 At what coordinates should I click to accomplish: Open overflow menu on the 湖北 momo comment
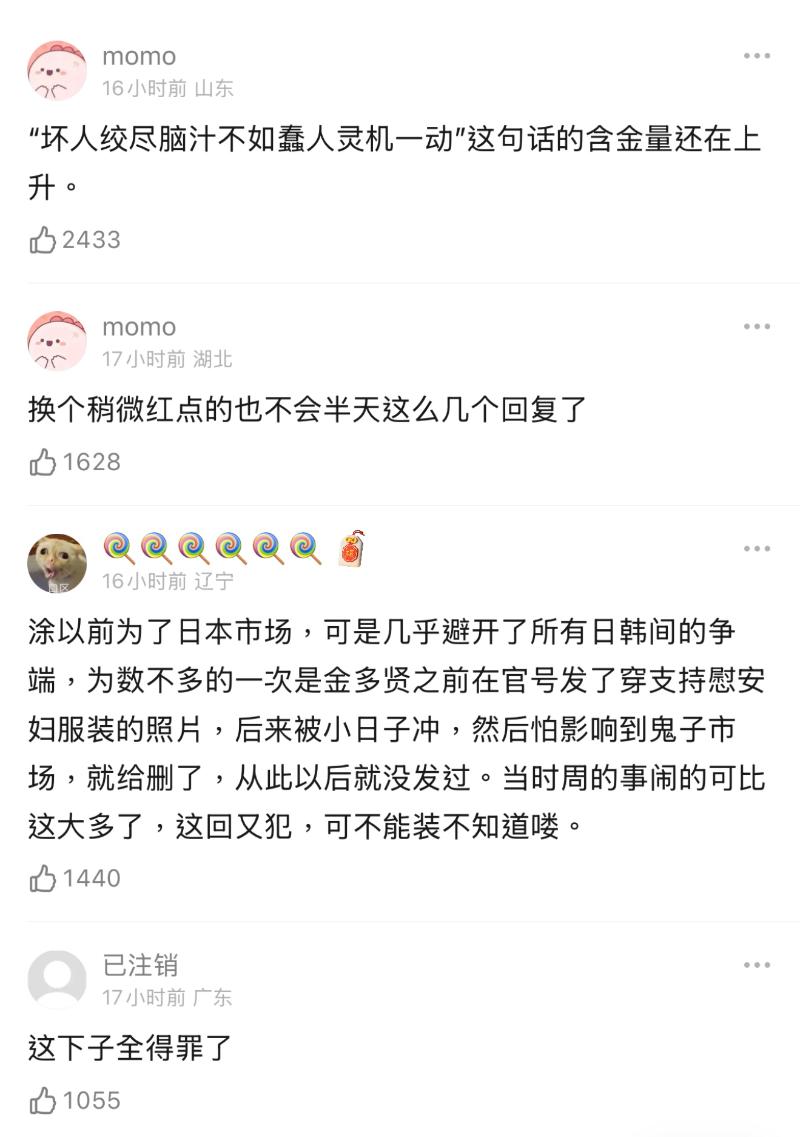click(x=757, y=327)
